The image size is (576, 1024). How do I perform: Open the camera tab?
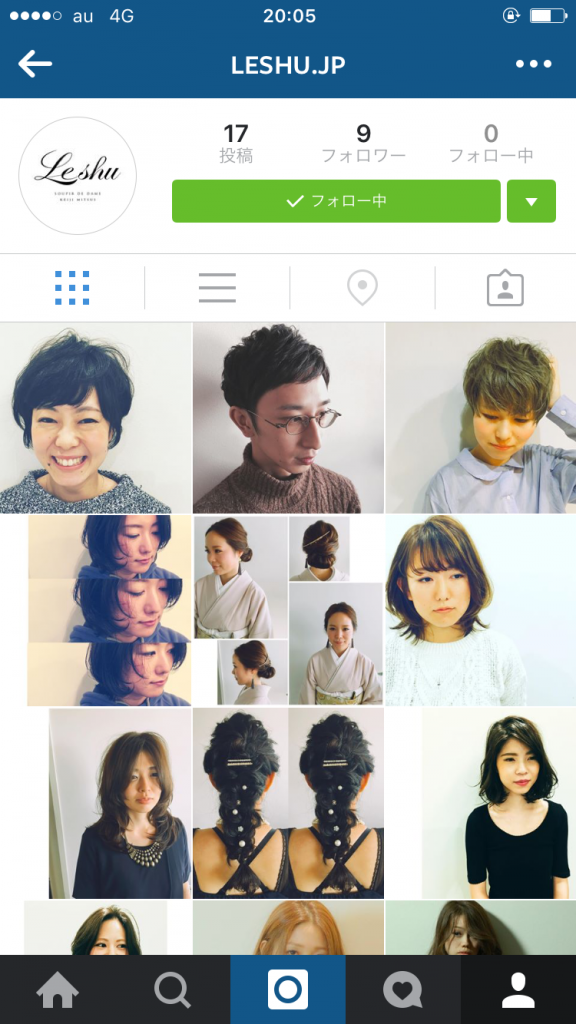(288, 990)
